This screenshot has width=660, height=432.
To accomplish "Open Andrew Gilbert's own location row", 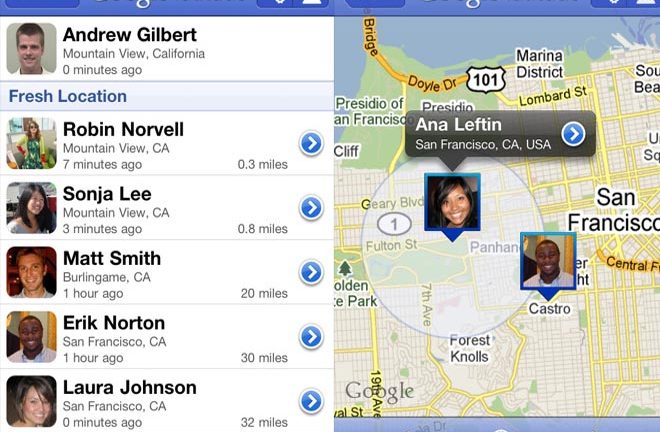I will [166, 49].
